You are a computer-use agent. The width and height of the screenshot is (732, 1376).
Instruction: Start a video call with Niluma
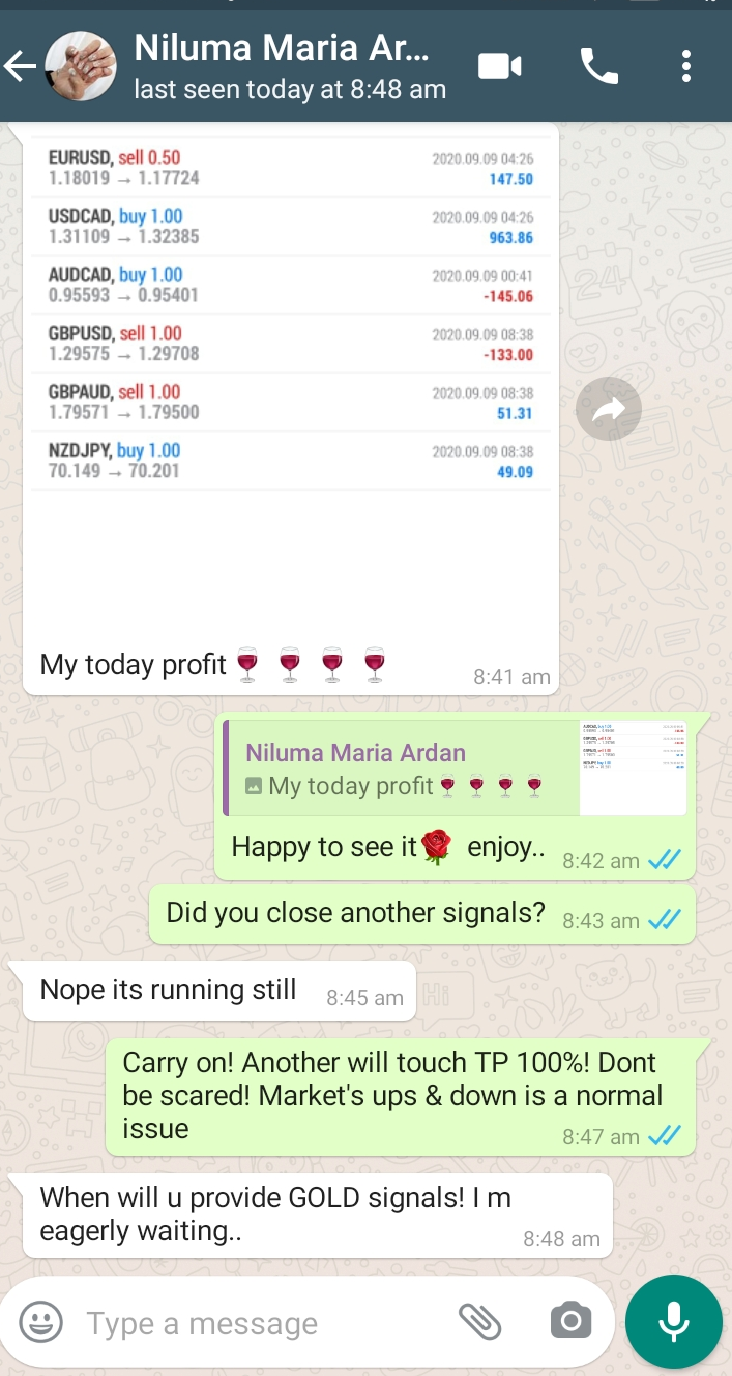(500, 67)
